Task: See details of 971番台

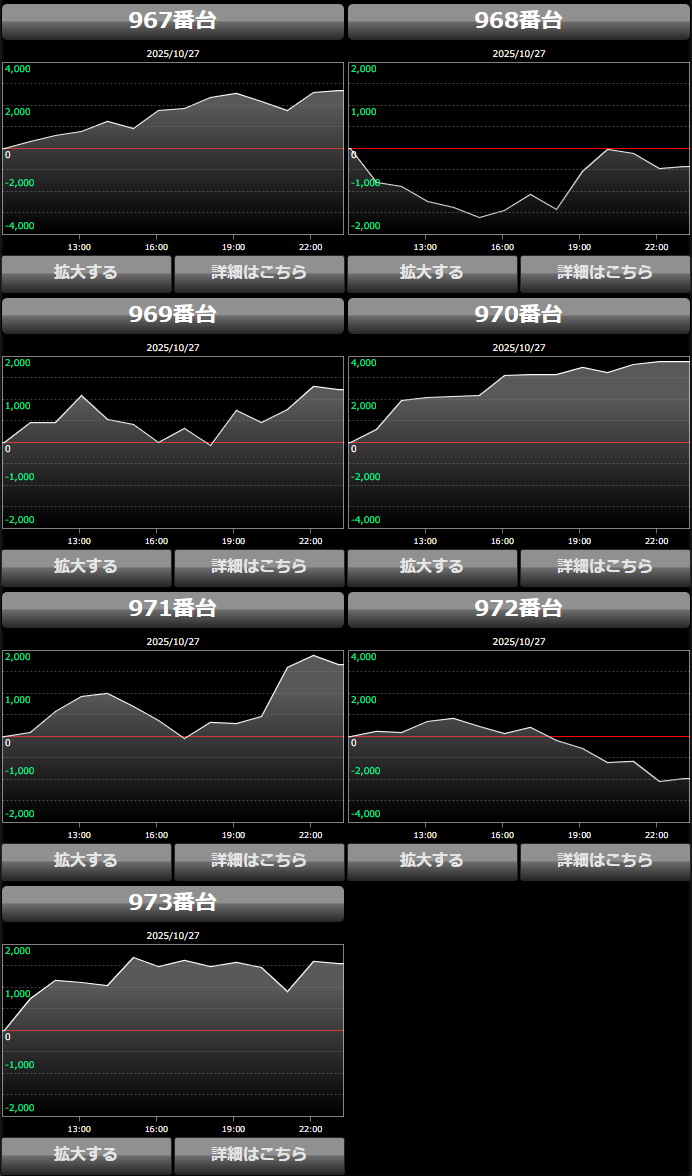Action: [259, 860]
